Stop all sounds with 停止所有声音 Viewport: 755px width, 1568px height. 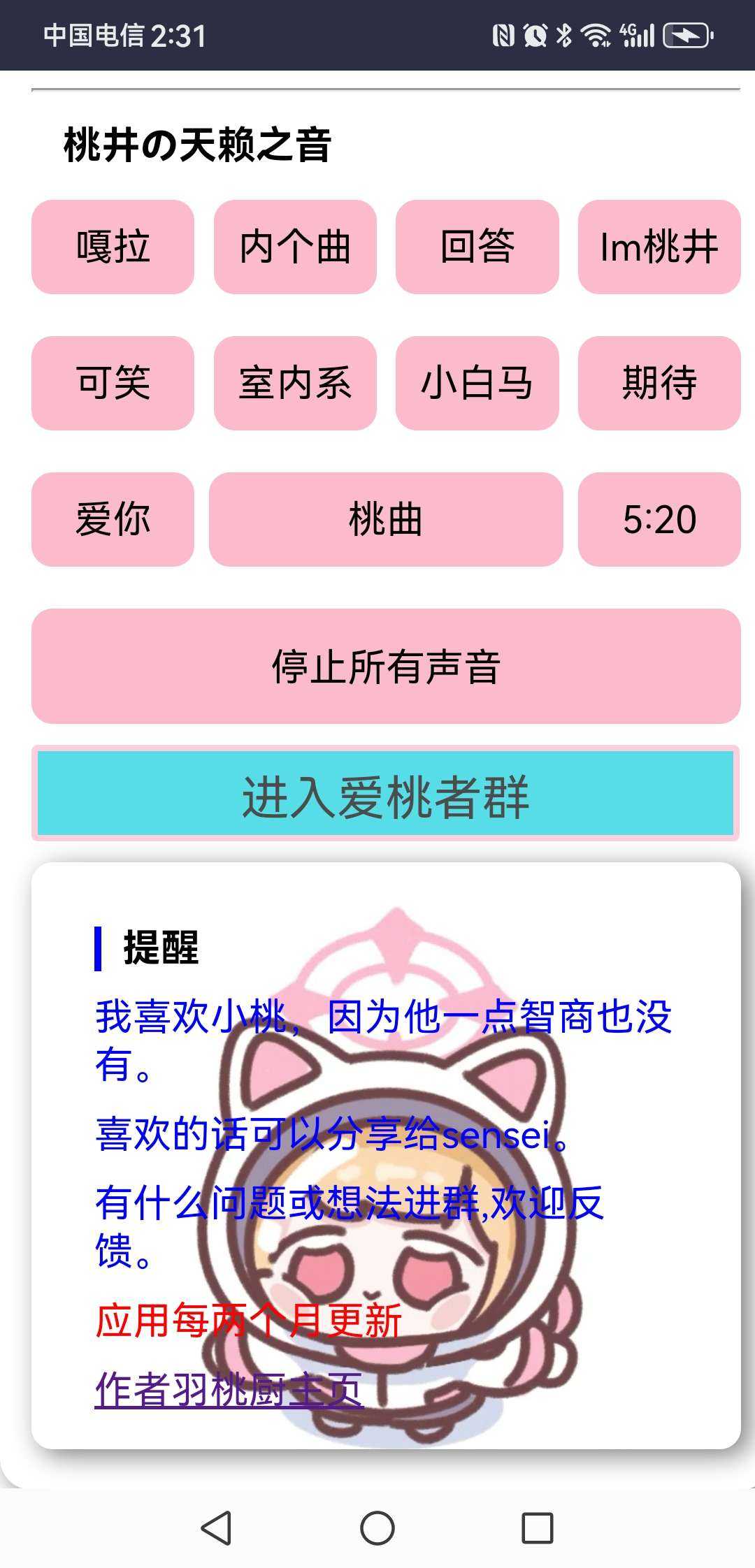pyautogui.click(x=386, y=666)
